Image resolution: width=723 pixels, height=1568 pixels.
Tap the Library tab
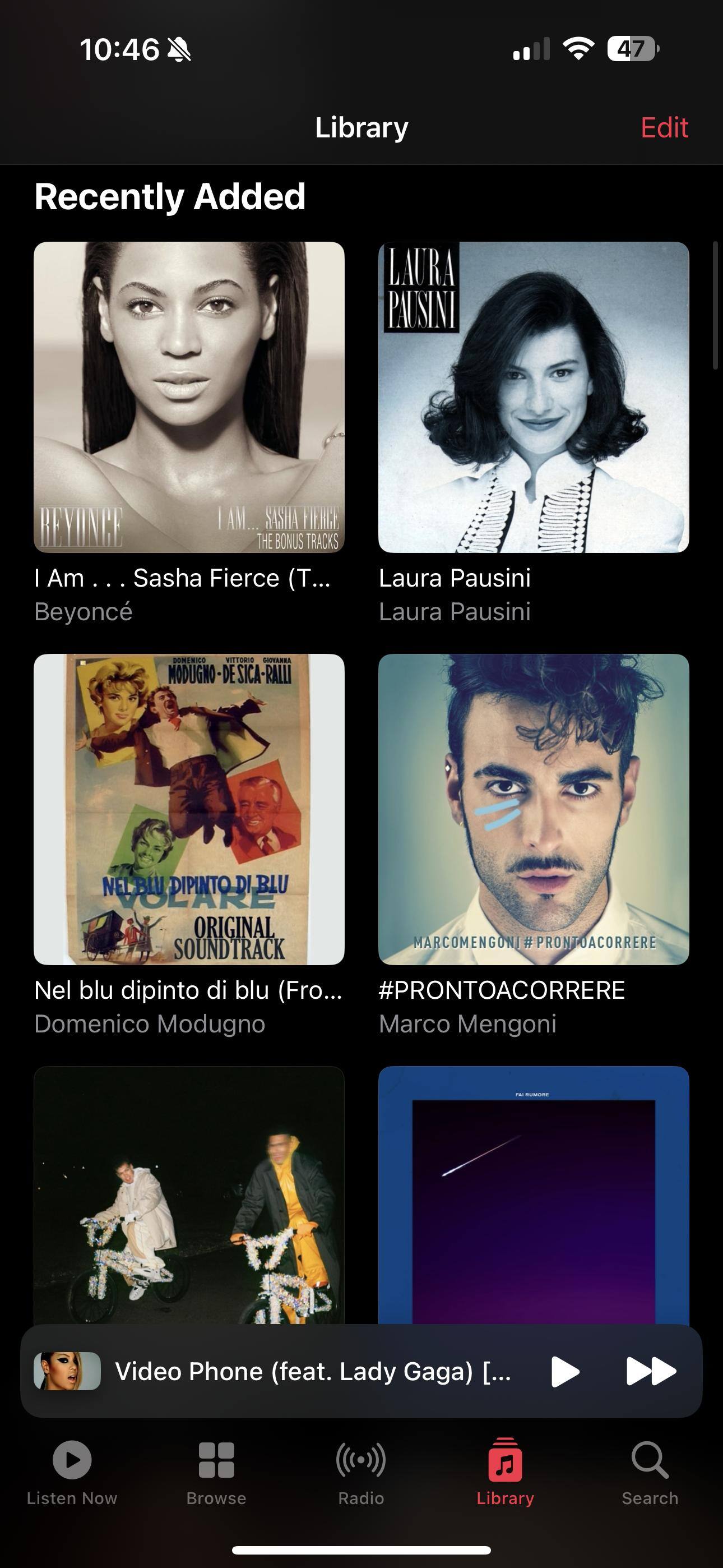point(505,1472)
